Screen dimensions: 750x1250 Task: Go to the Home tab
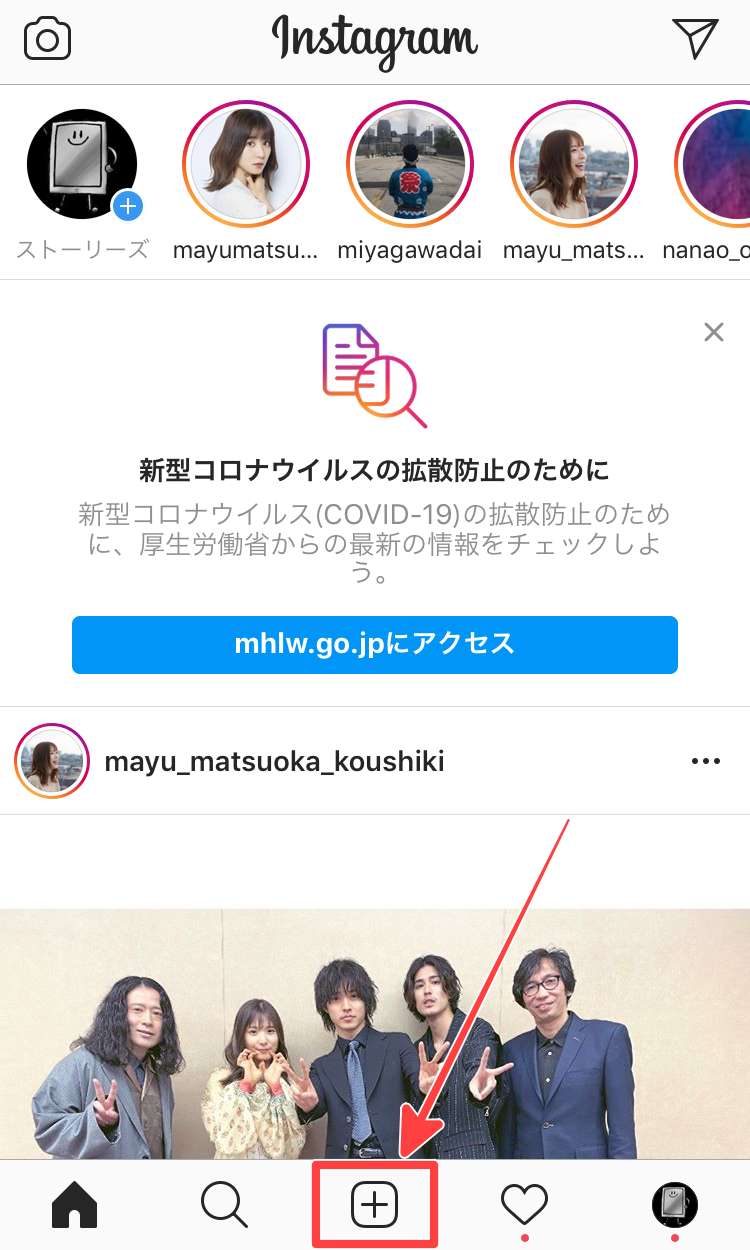[75, 1207]
